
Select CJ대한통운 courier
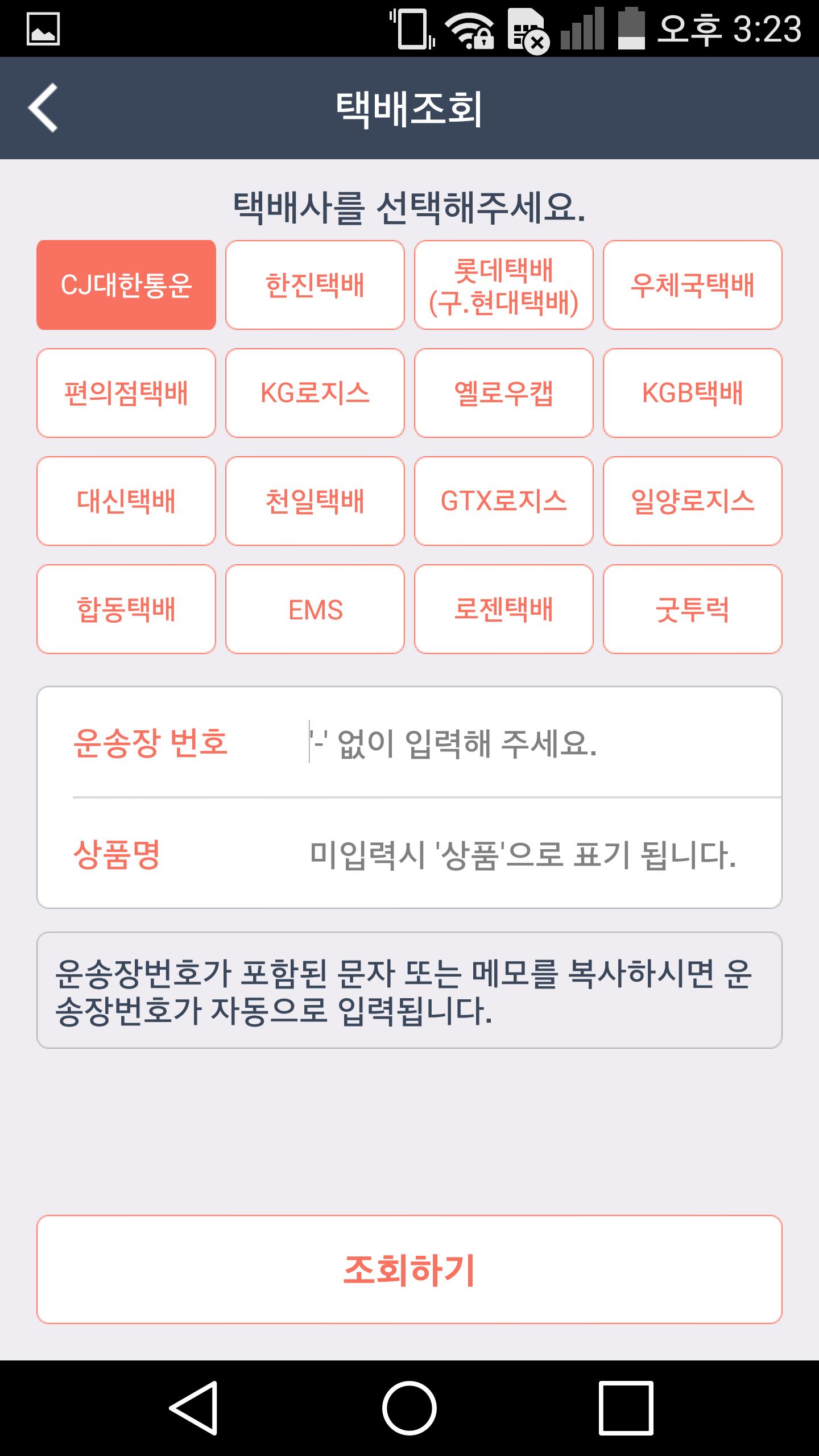(126, 285)
